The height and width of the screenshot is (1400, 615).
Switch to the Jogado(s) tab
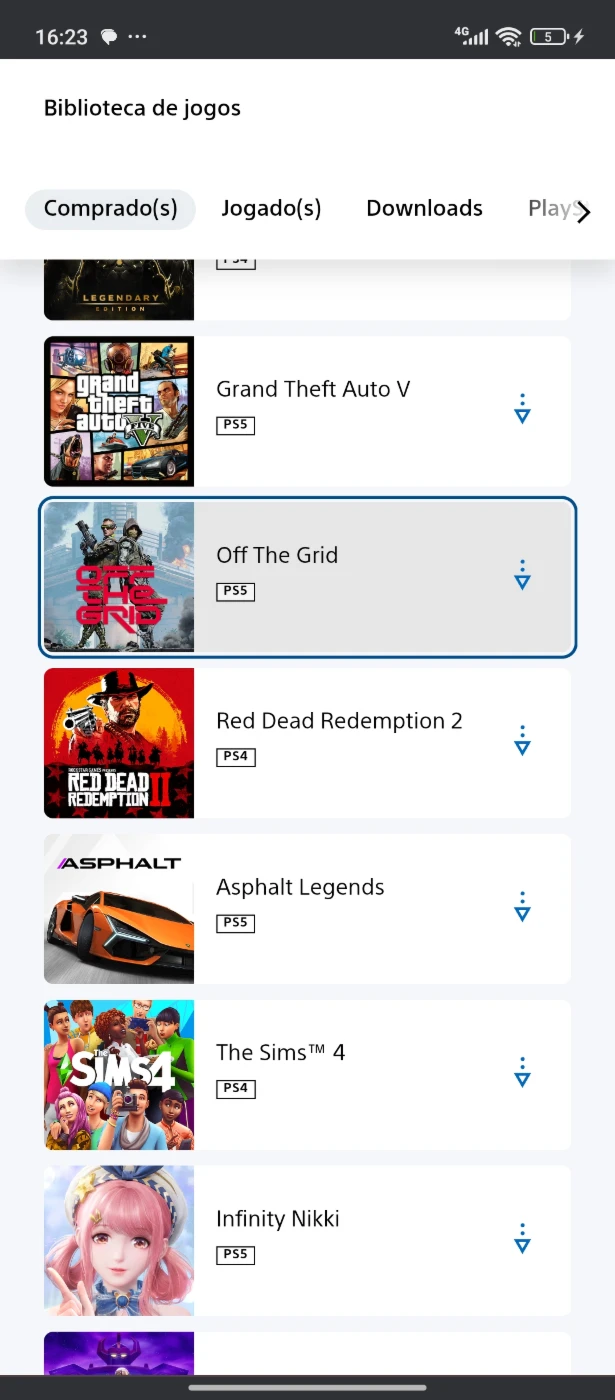271,208
